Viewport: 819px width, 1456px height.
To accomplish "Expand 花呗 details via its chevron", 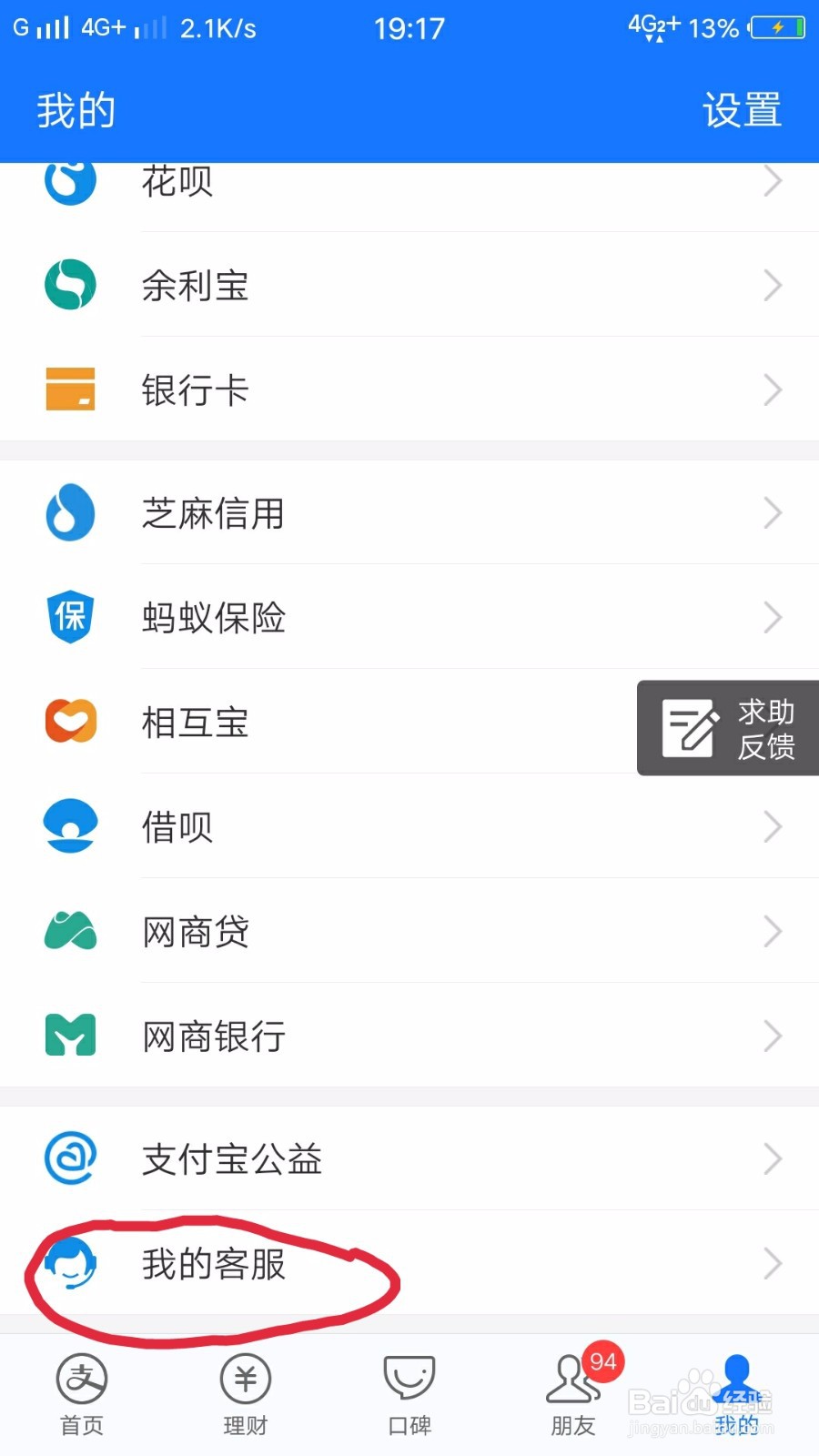I will 773,181.
